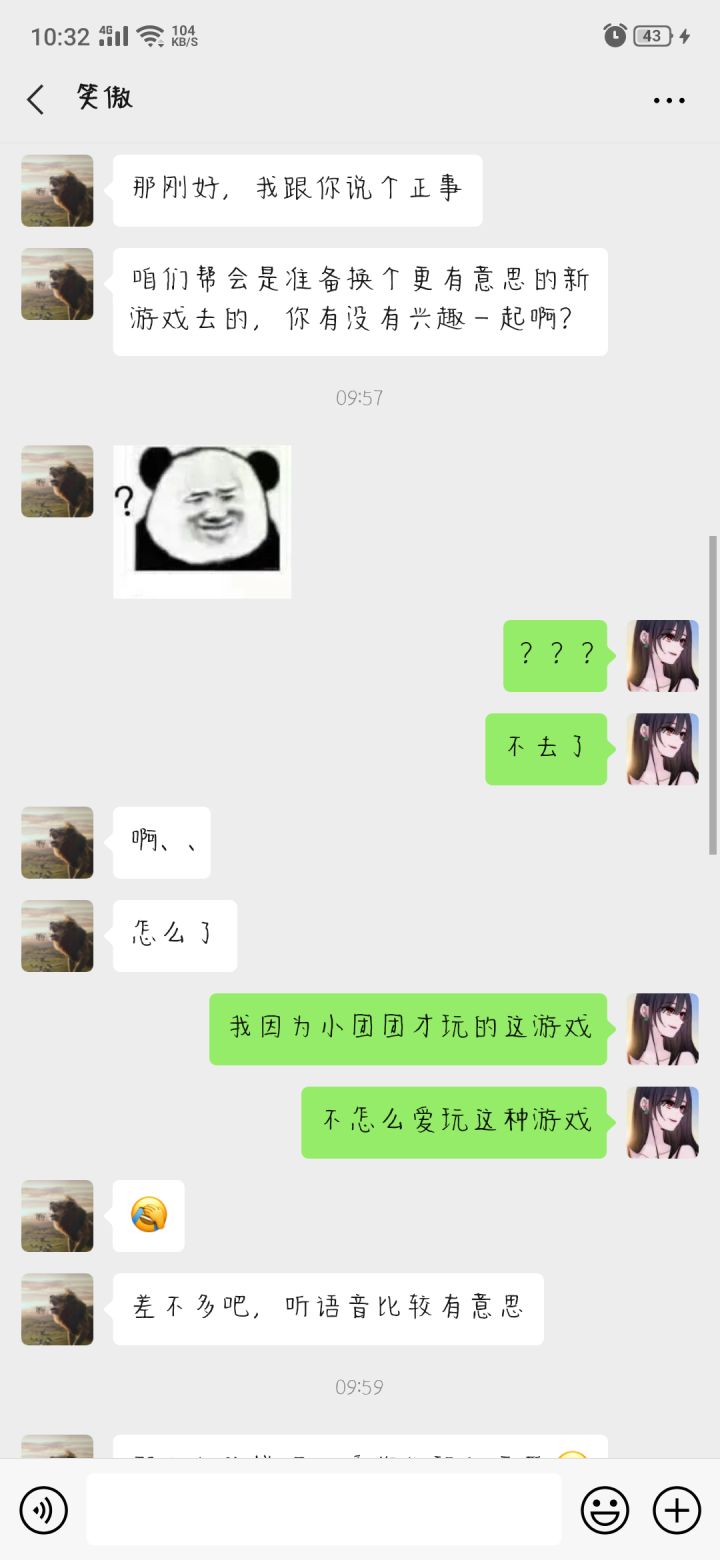
Task: Open the panda question-mark meme sticker
Action: point(202,520)
